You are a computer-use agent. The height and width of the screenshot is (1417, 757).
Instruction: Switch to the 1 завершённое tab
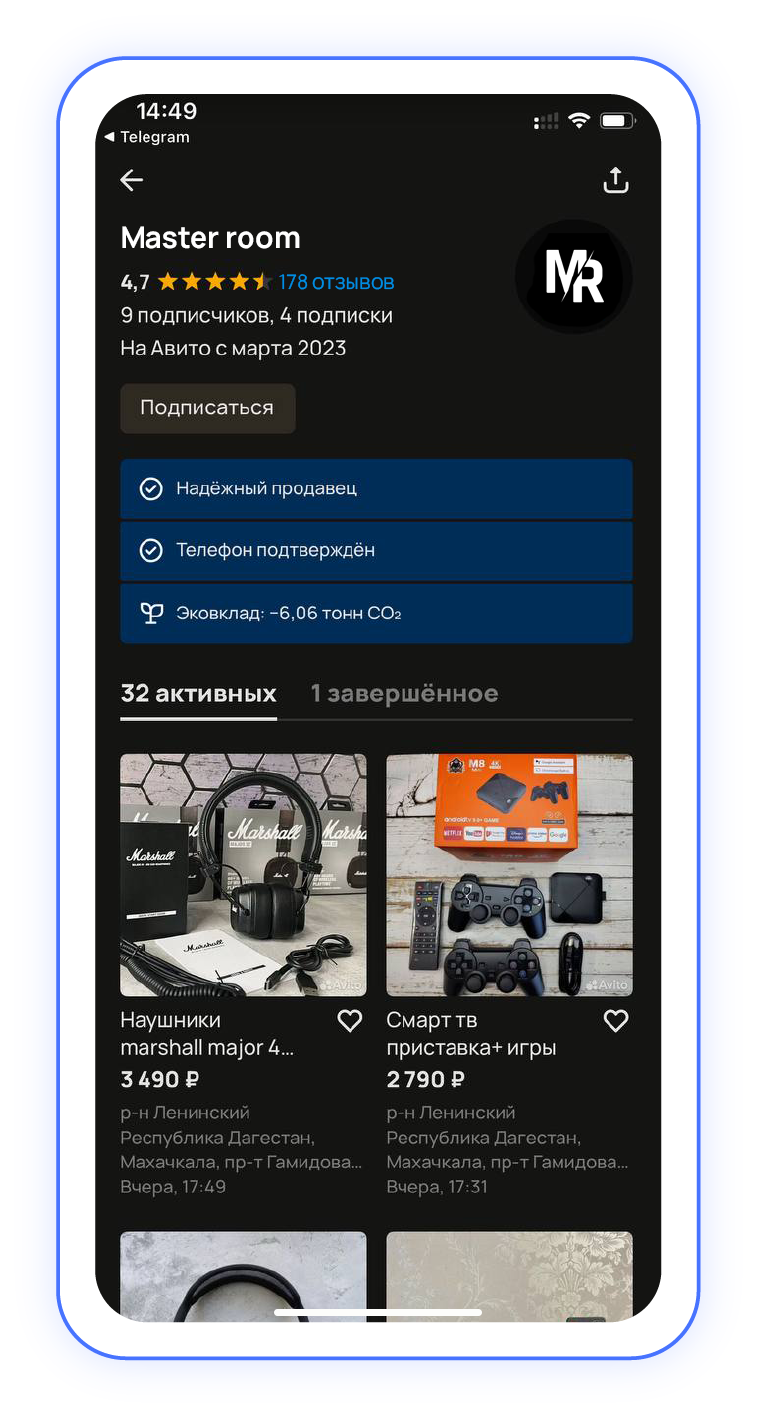coord(404,694)
